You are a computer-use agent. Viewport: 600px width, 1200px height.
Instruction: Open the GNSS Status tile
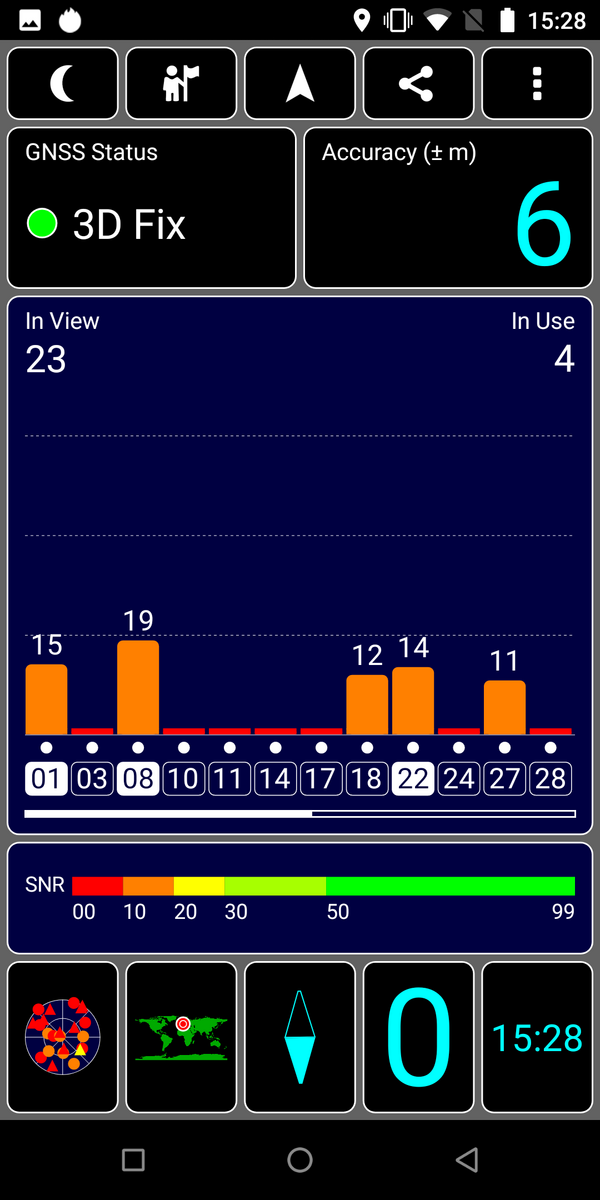(x=152, y=208)
